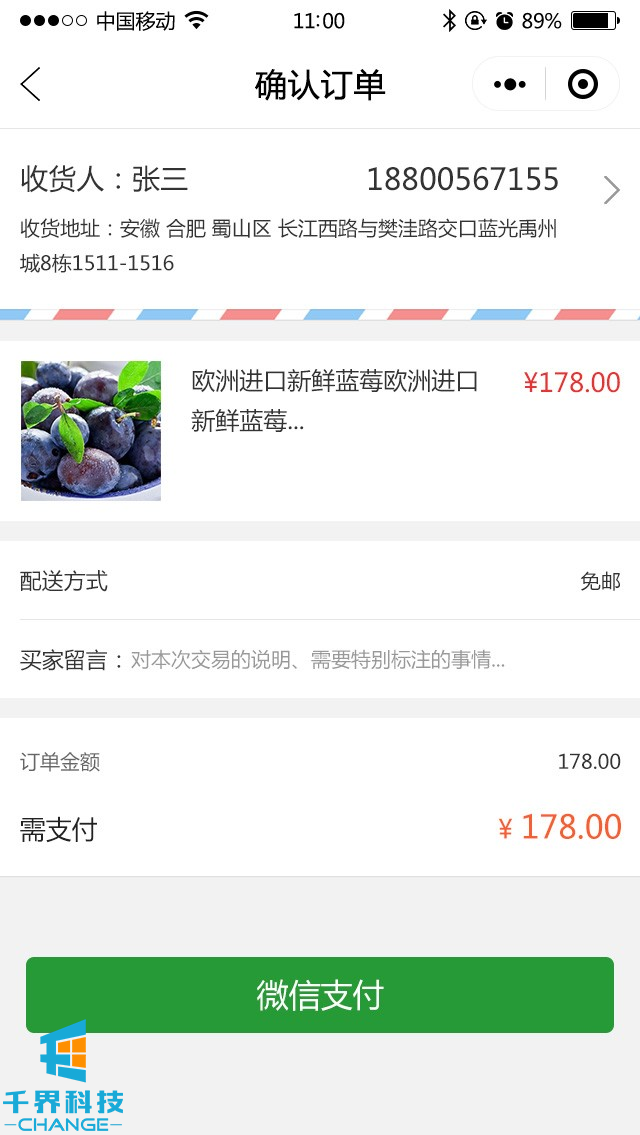The image size is (640, 1135).
Task: Open the mini program more-options menu
Action: 510,85
